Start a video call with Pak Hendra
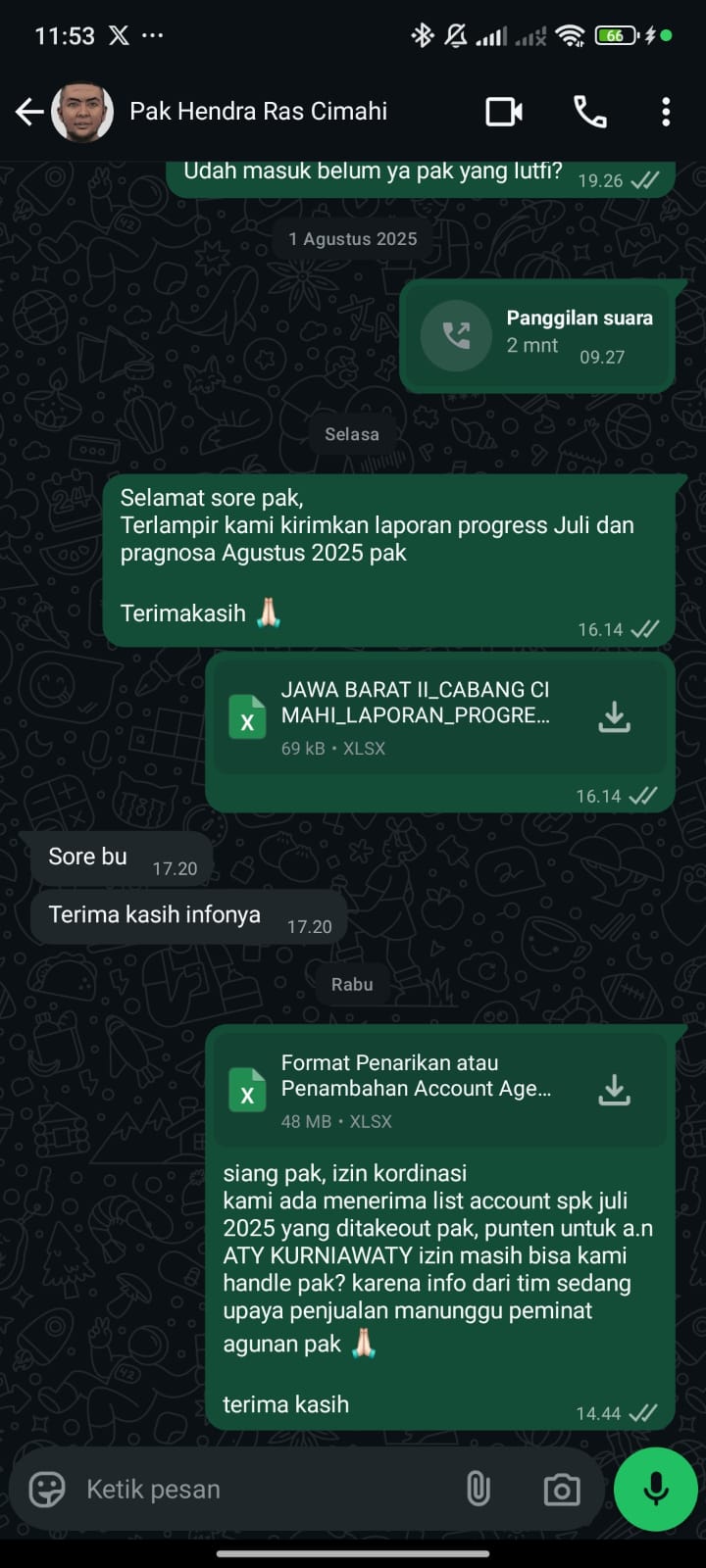The width and height of the screenshot is (706, 1568). [504, 112]
